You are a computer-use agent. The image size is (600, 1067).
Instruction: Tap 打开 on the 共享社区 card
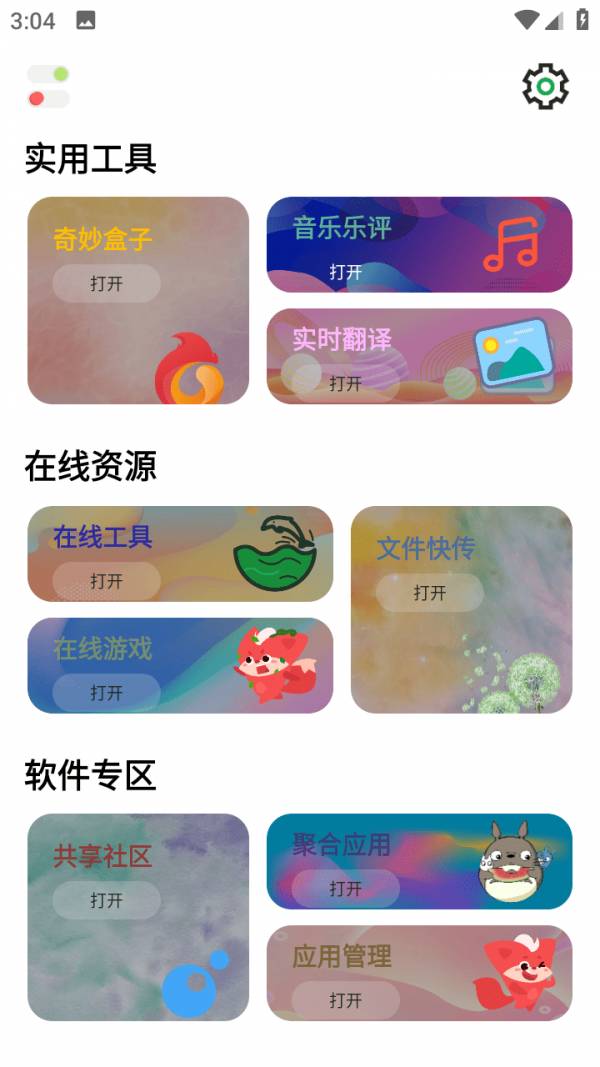click(x=107, y=900)
